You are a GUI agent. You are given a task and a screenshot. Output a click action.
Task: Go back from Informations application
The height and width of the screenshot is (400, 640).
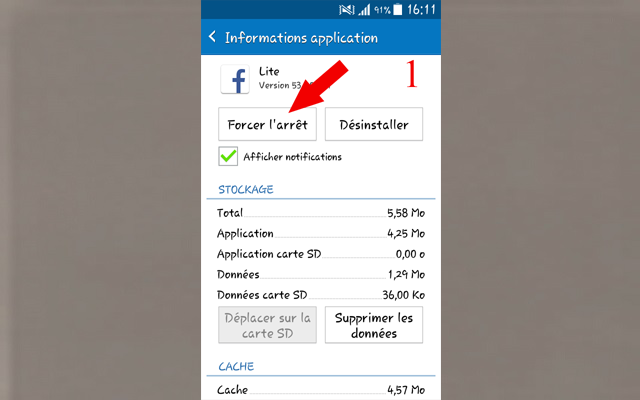tap(213, 38)
